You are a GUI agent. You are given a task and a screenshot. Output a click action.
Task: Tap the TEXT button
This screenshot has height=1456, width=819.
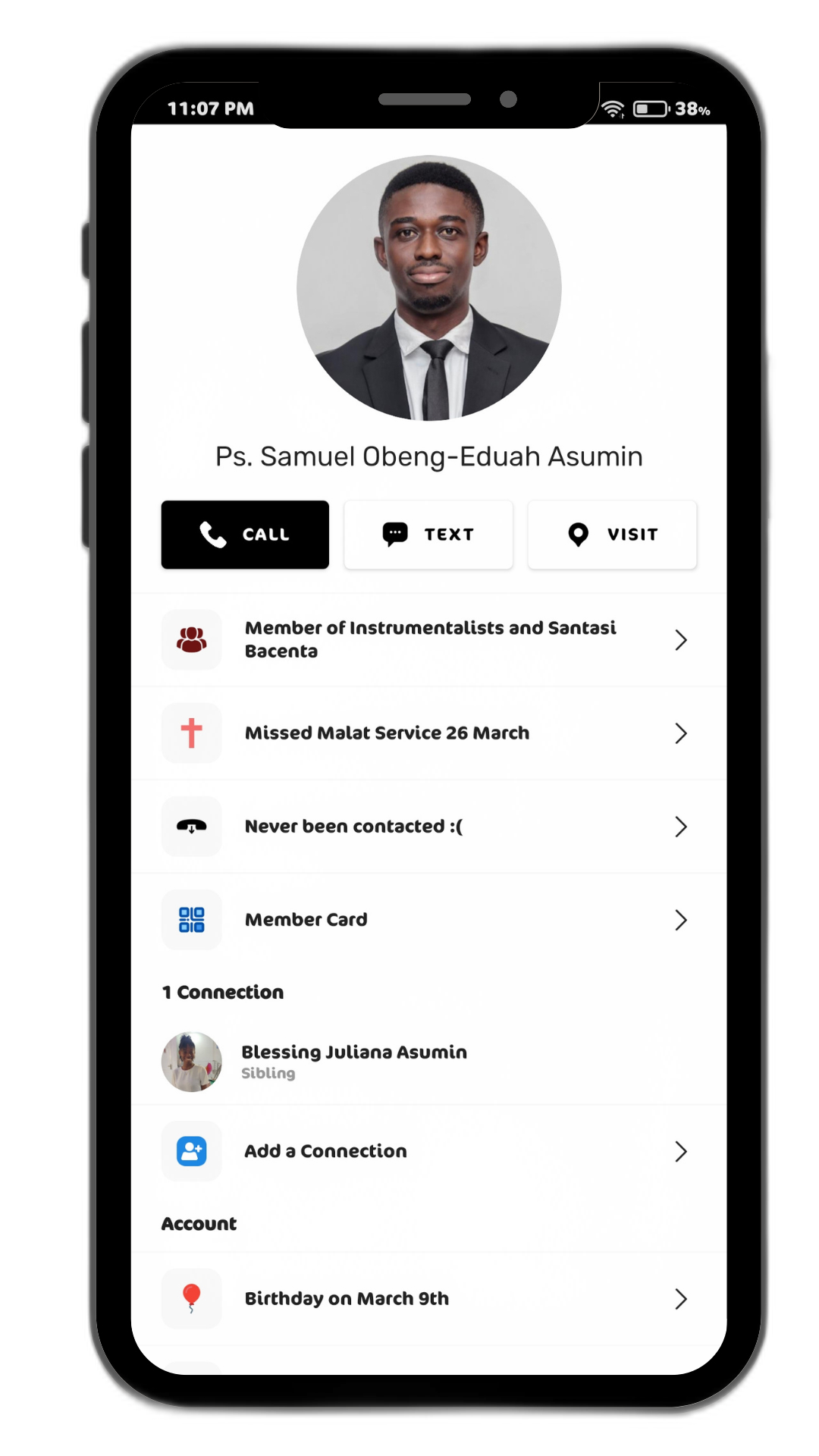pos(428,535)
